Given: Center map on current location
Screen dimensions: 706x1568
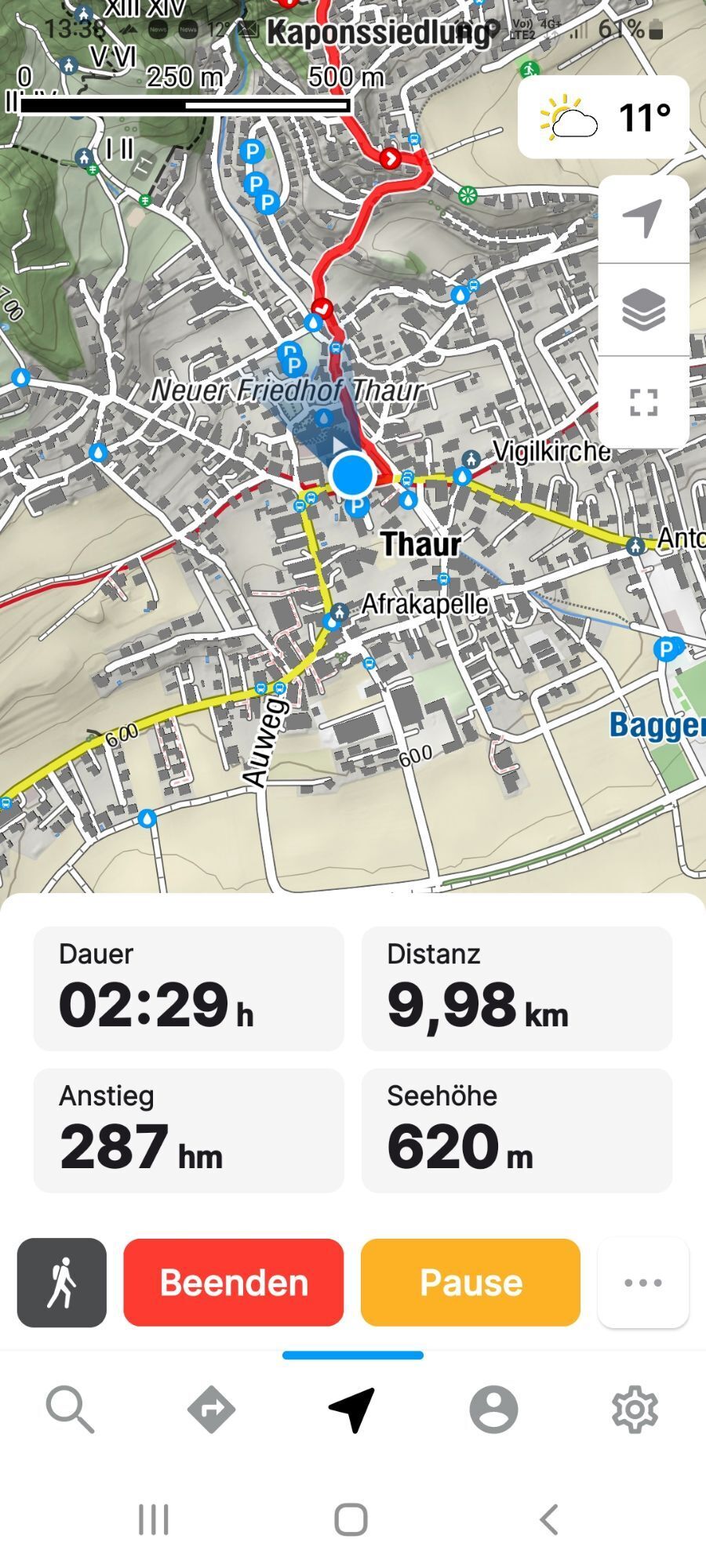Looking at the screenshot, I should coord(643,219).
